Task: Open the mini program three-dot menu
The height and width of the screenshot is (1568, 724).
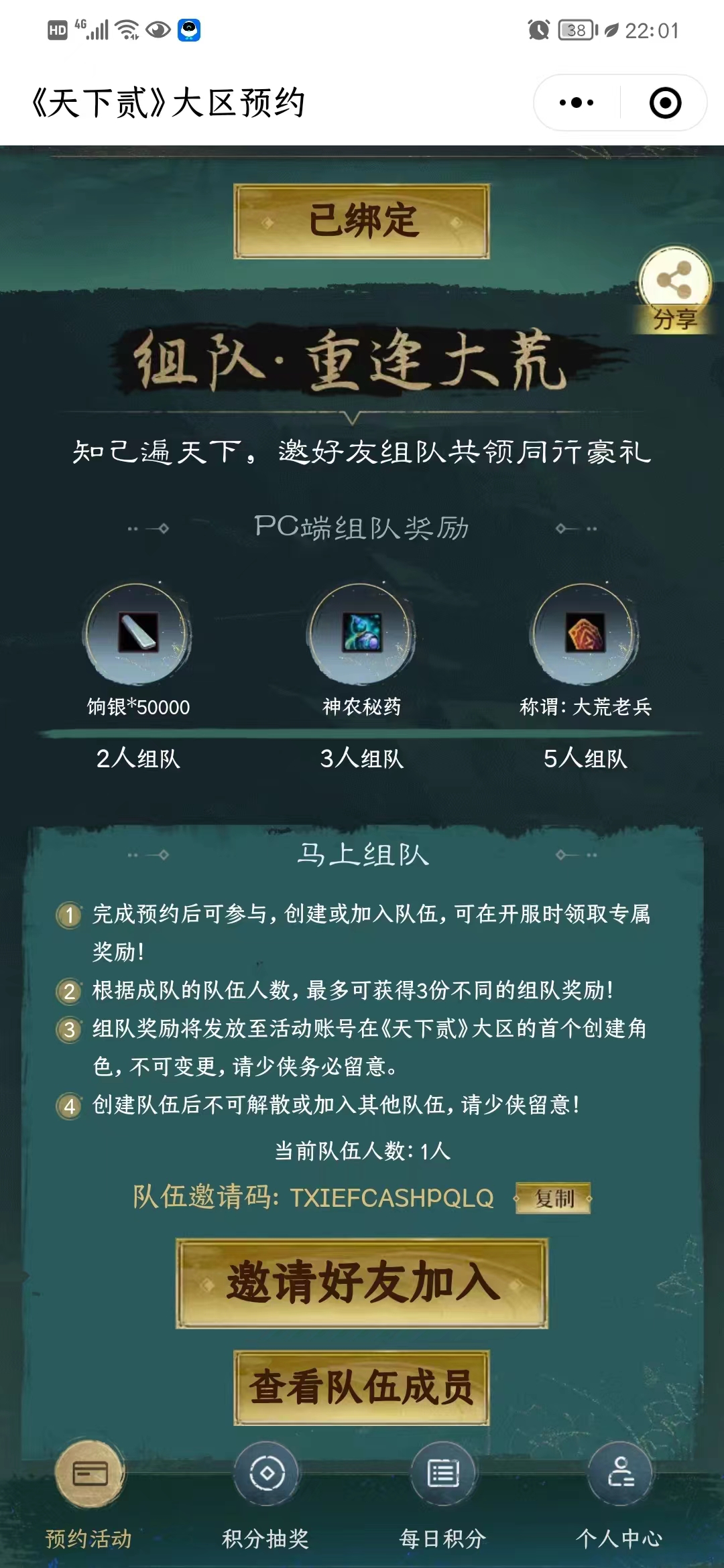Action: 577,103
